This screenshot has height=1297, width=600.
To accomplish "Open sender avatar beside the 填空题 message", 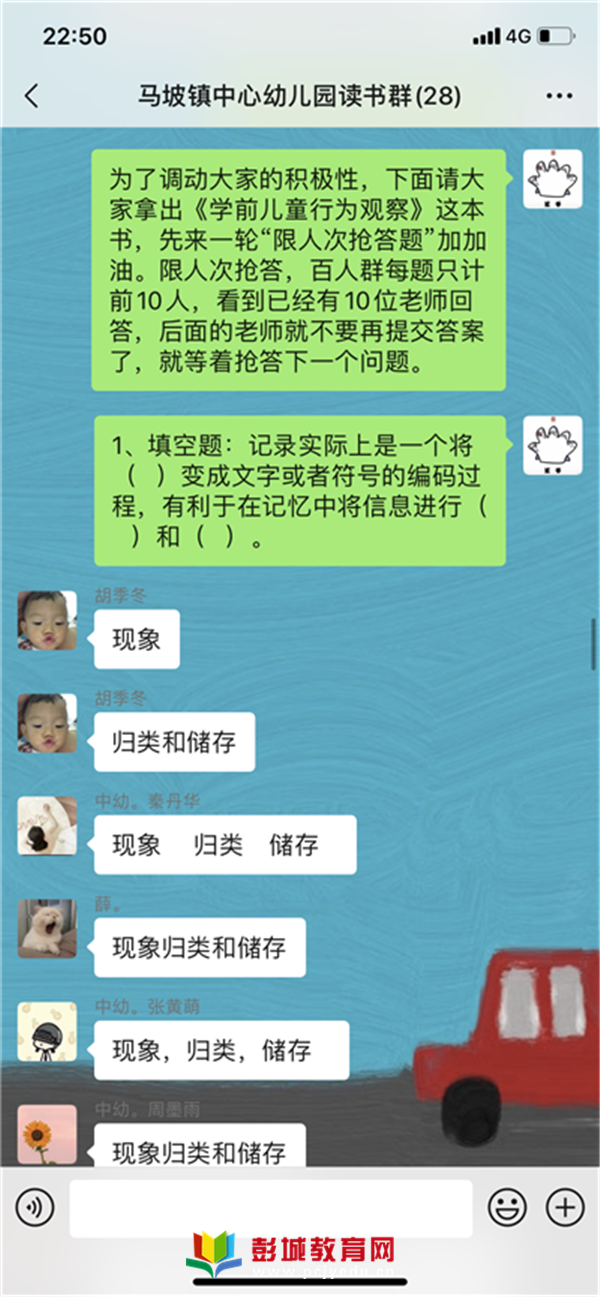I will pyautogui.click(x=552, y=445).
